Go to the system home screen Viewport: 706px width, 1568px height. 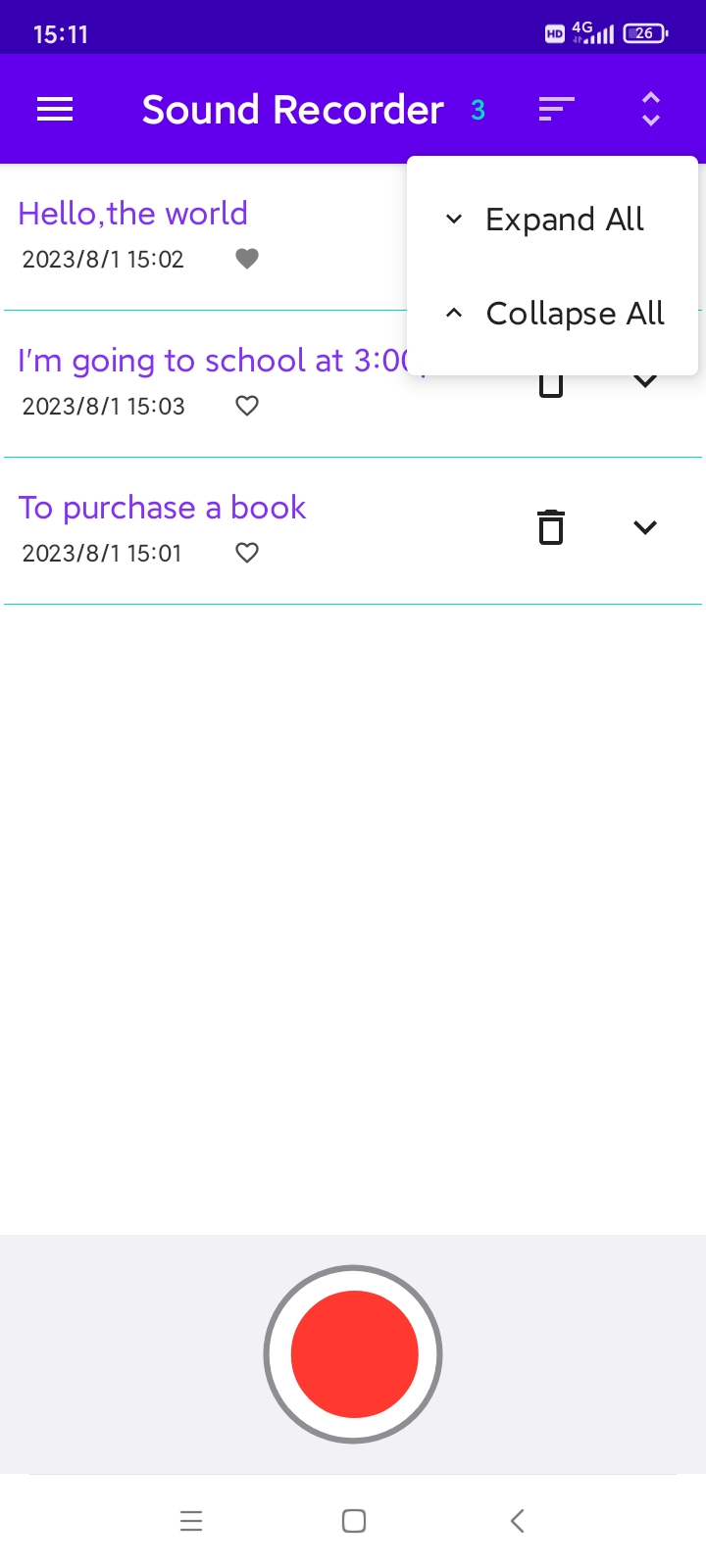(x=354, y=1521)
